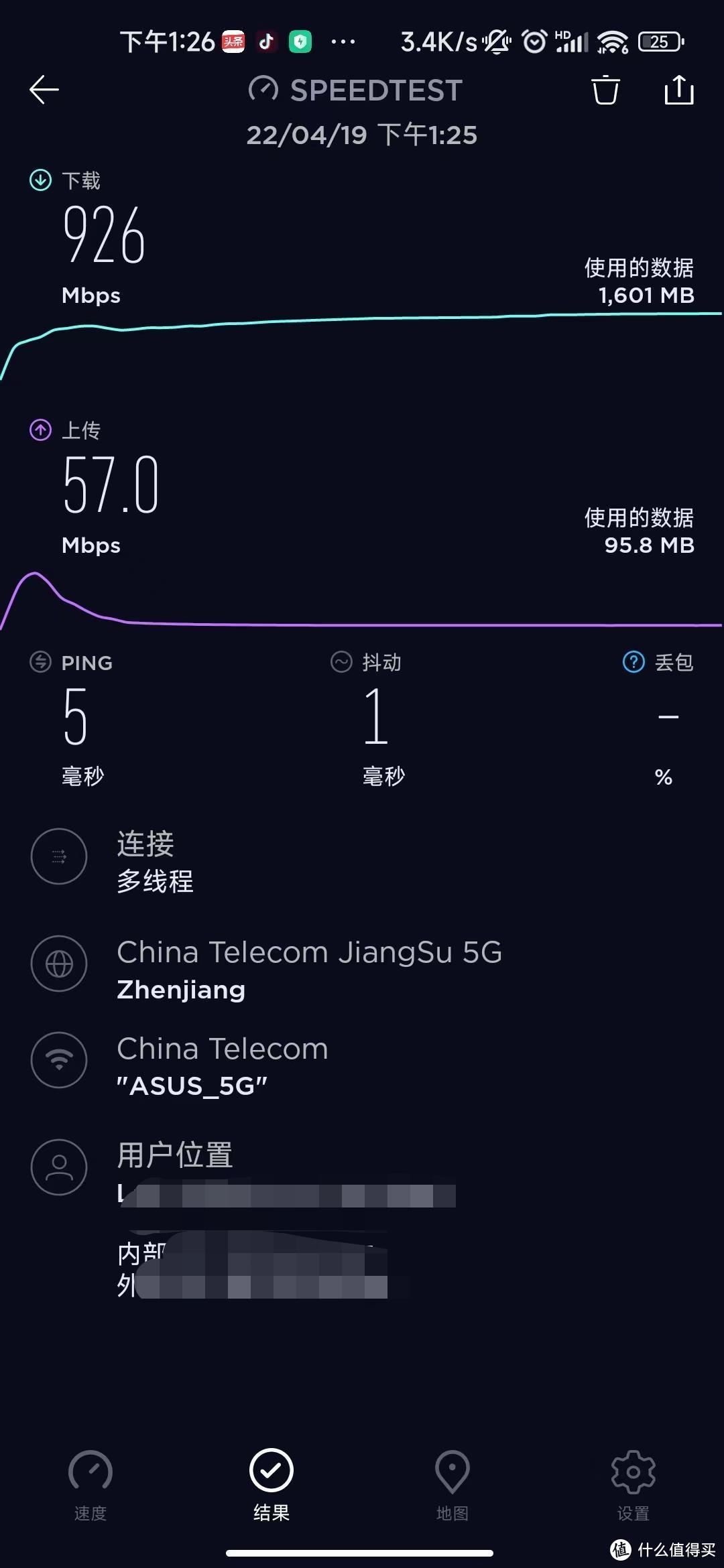Click the globe icon next to China Telecom JiangSu 5G
The height and width of the screenshot is (1568, 724).
59,964
